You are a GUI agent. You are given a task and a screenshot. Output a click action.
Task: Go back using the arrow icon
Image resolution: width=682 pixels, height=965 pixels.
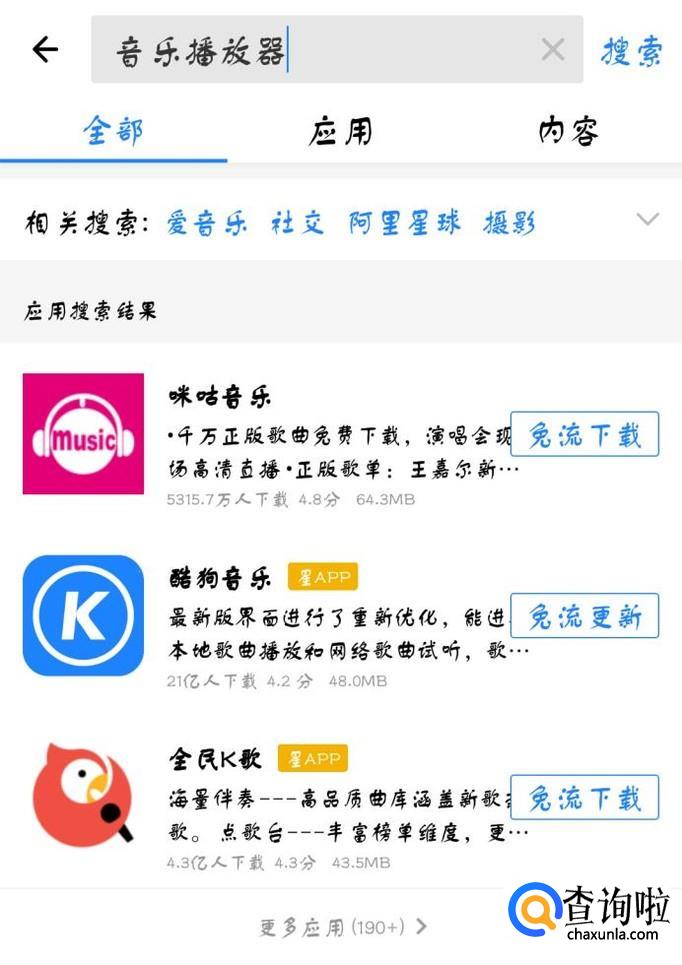[x=45, y=49]
